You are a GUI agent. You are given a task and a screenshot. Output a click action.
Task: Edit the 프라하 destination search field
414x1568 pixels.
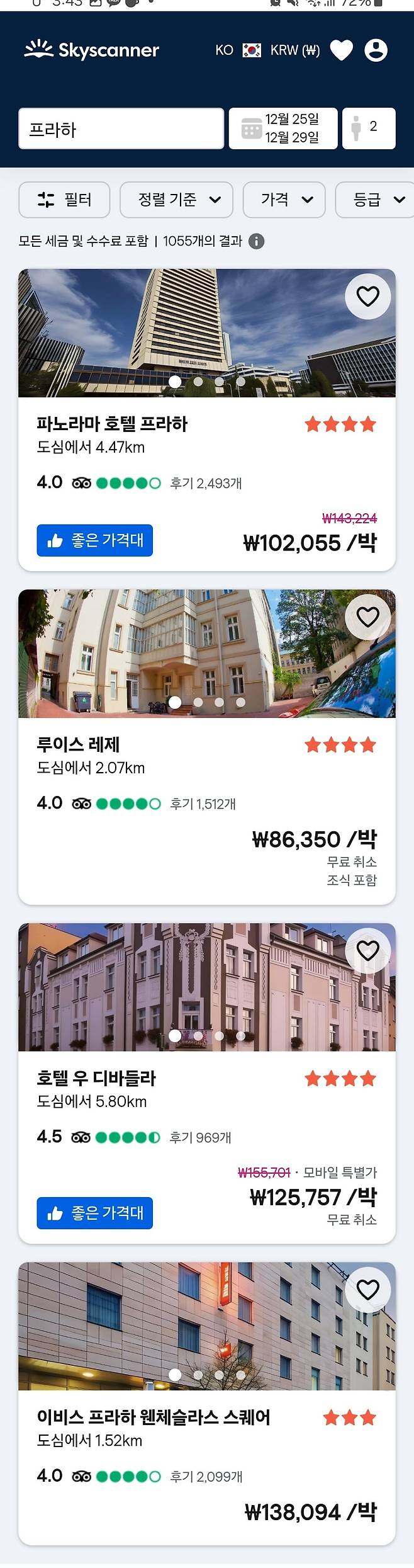[121, 129]
